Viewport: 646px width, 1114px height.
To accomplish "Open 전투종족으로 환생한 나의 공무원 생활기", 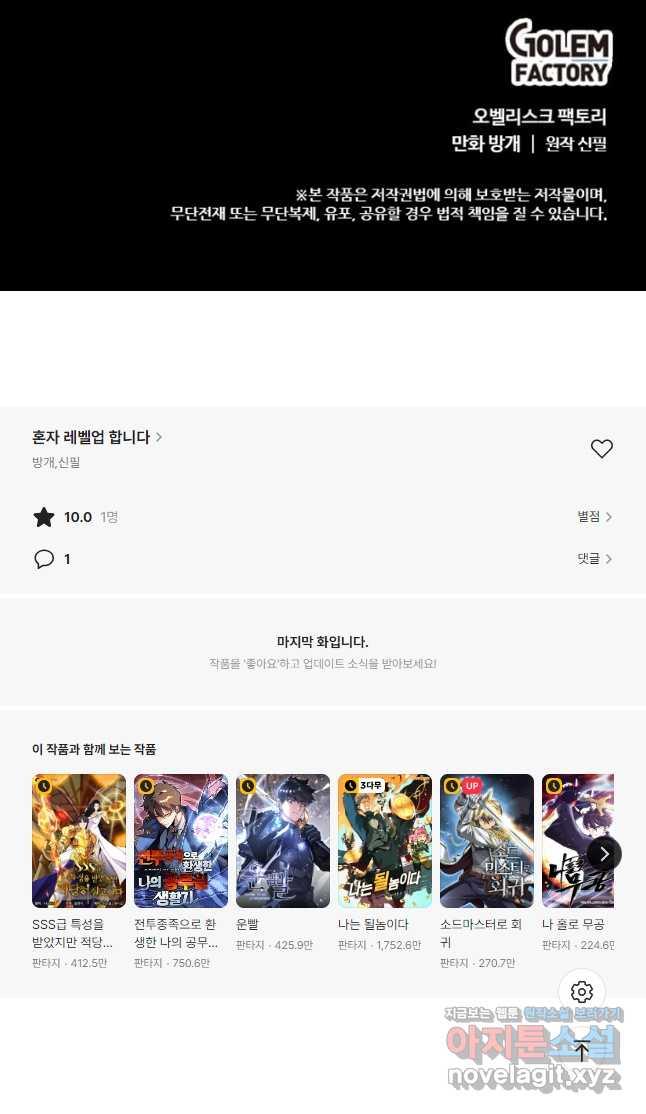I will coord(181,840).
